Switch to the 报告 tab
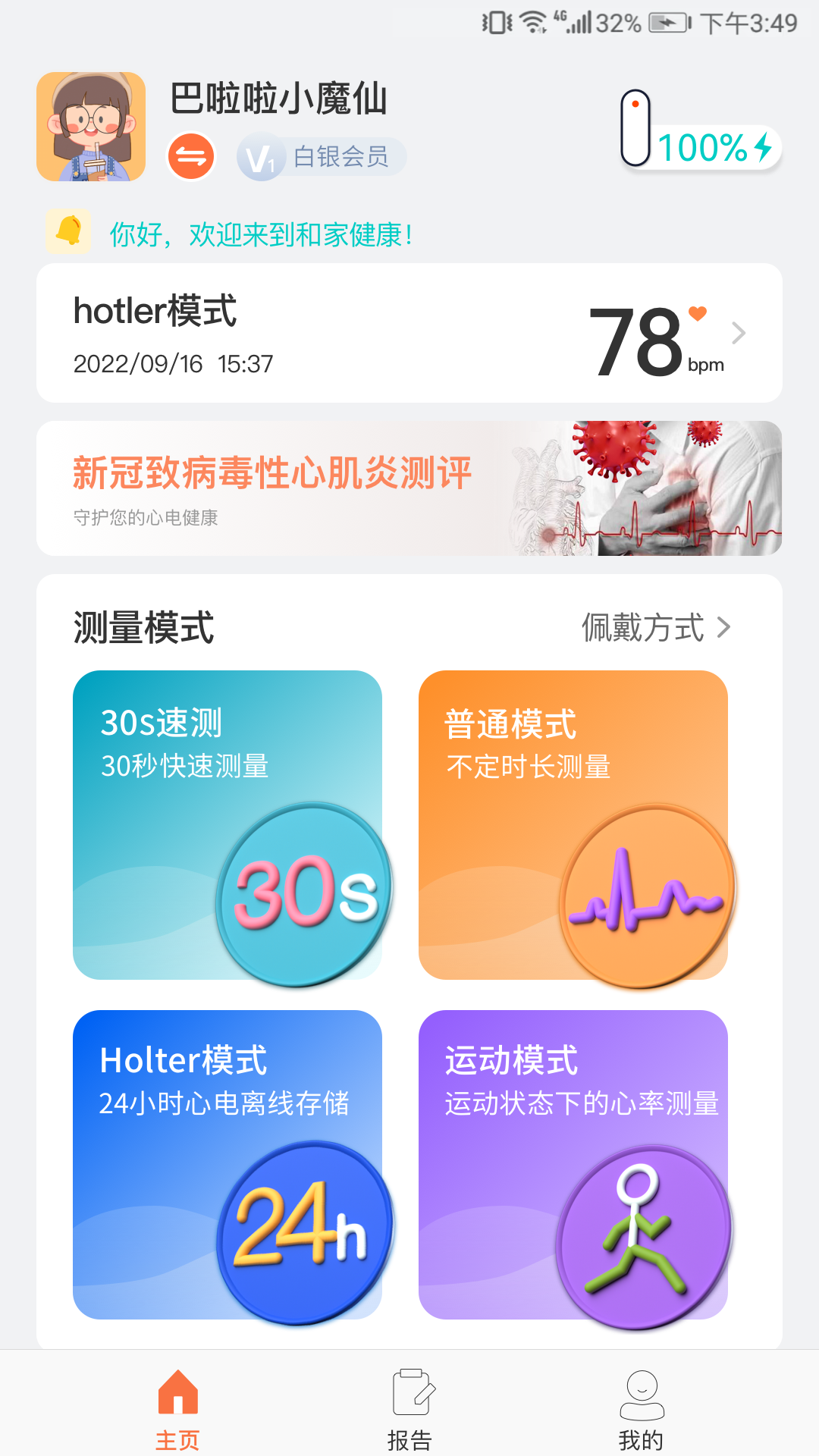819x1456 pixels. (x=410, y=1409)
